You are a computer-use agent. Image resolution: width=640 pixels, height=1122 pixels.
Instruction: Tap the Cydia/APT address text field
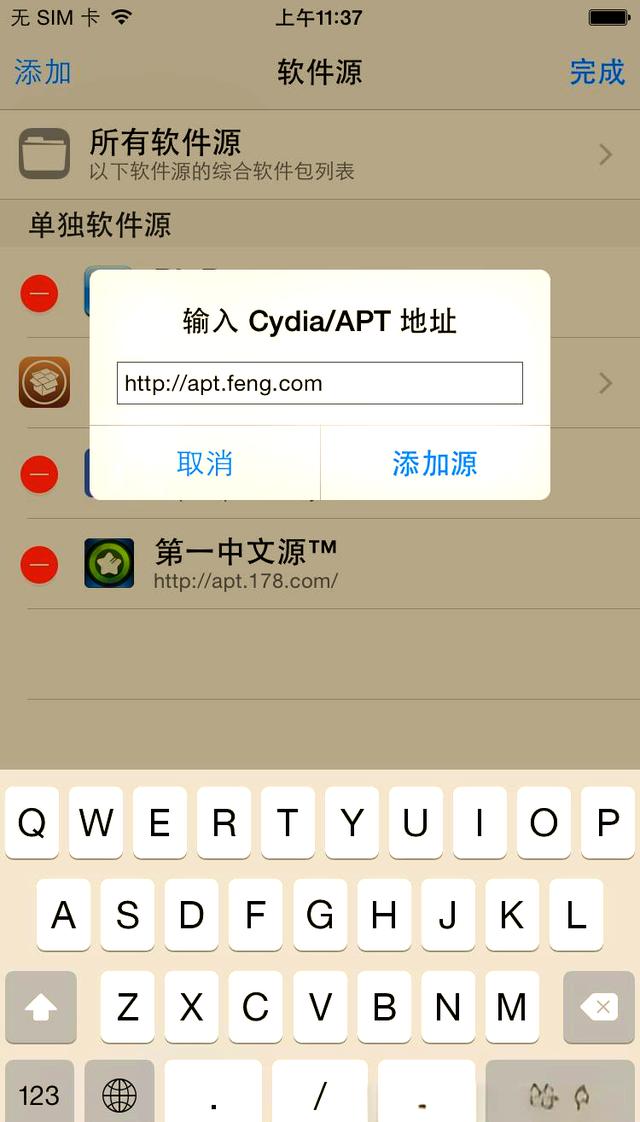point(319,384)
